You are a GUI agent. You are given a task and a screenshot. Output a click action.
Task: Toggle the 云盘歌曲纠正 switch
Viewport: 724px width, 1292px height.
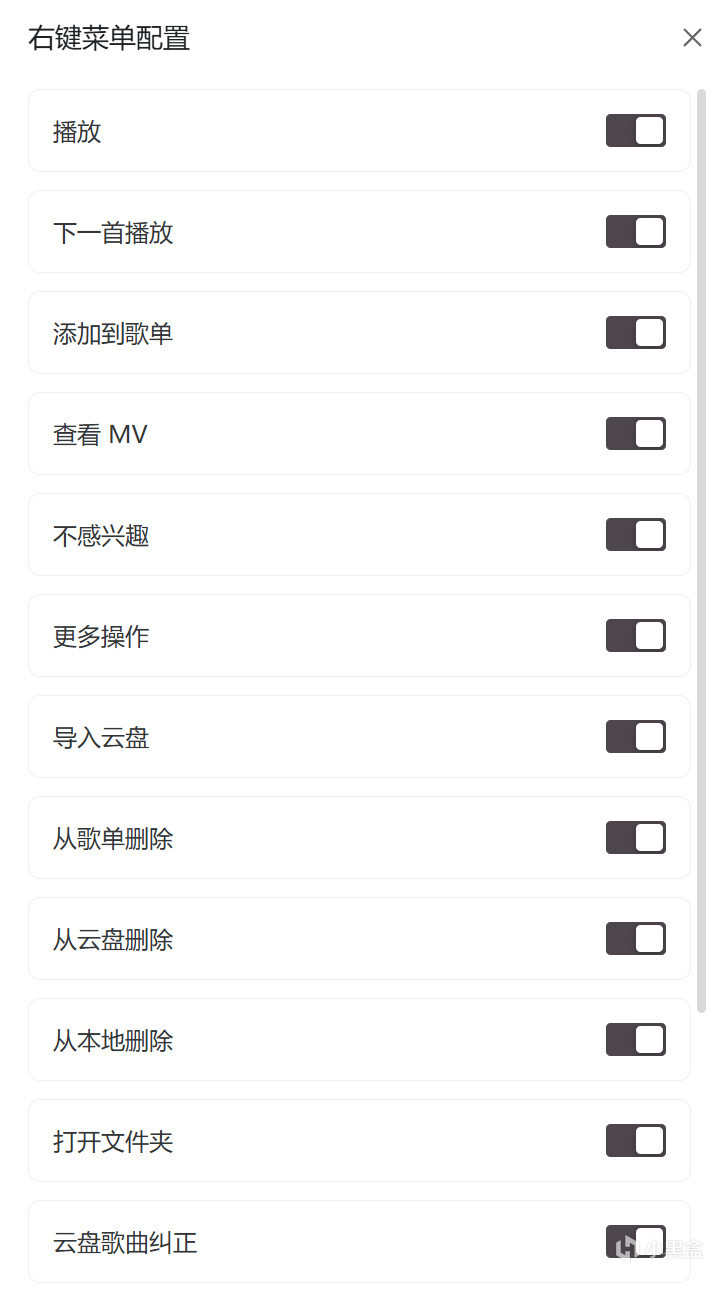[635, 1242]
